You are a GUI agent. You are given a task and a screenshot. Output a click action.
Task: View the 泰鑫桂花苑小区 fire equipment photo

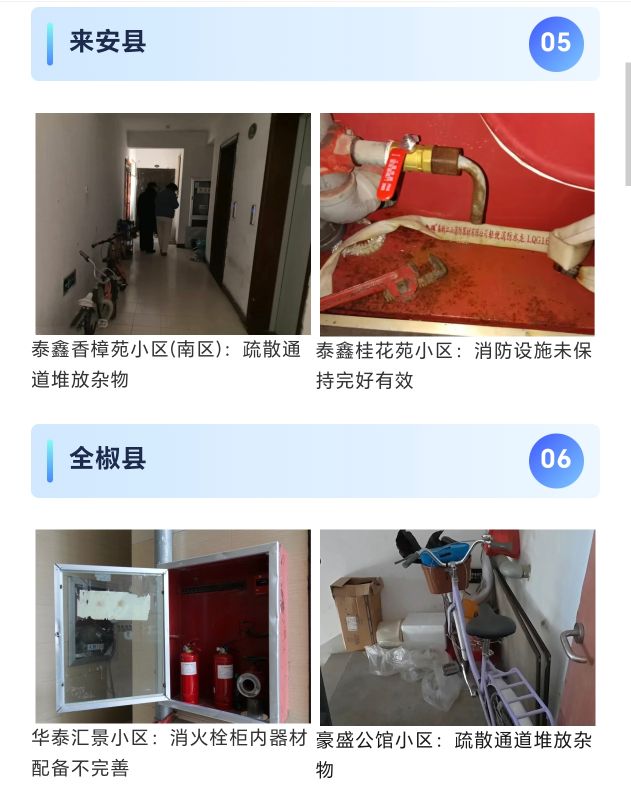tap(457, 223)
